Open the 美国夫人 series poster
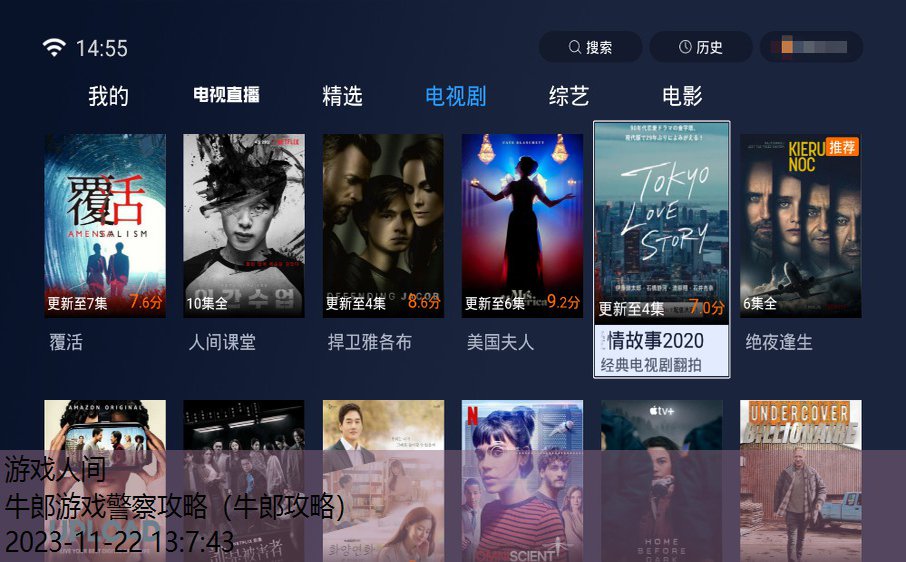Viewport: 906px width, 562px height. click(522, 226)
